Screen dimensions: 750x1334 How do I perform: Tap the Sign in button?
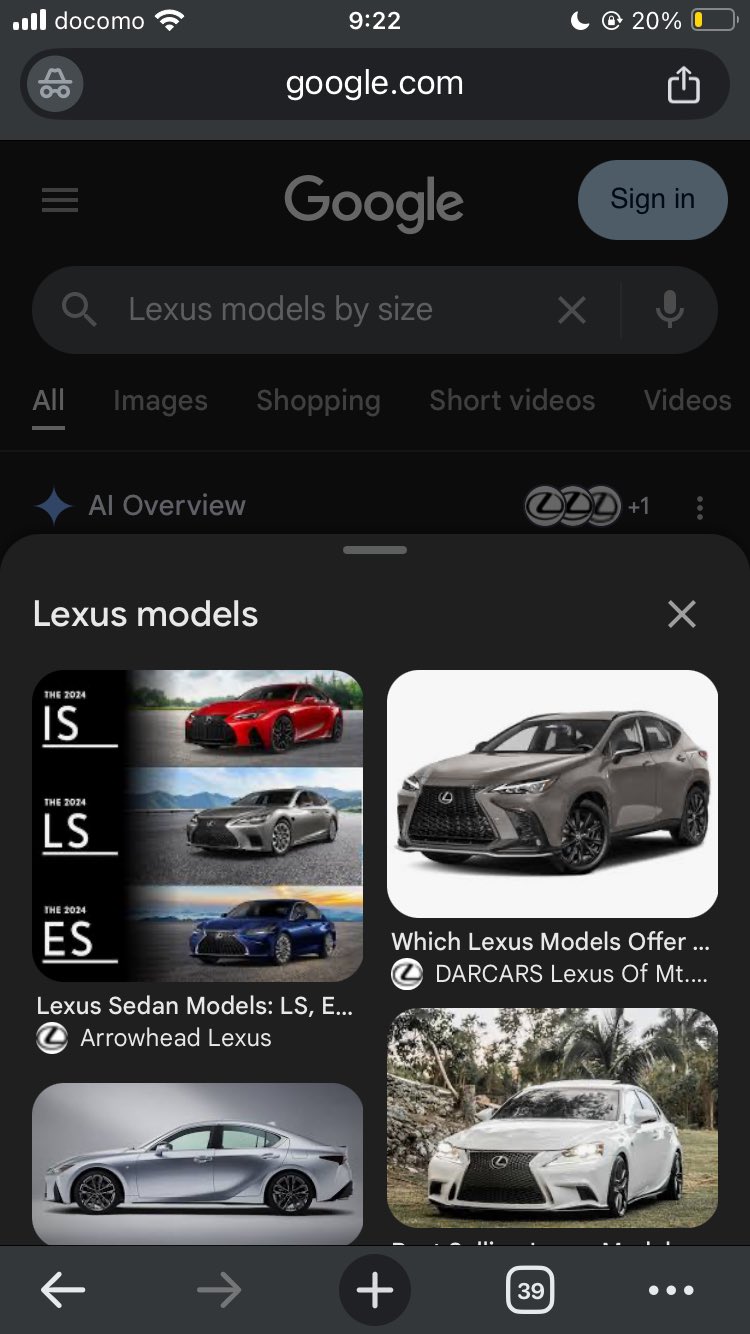coord(652,199)
